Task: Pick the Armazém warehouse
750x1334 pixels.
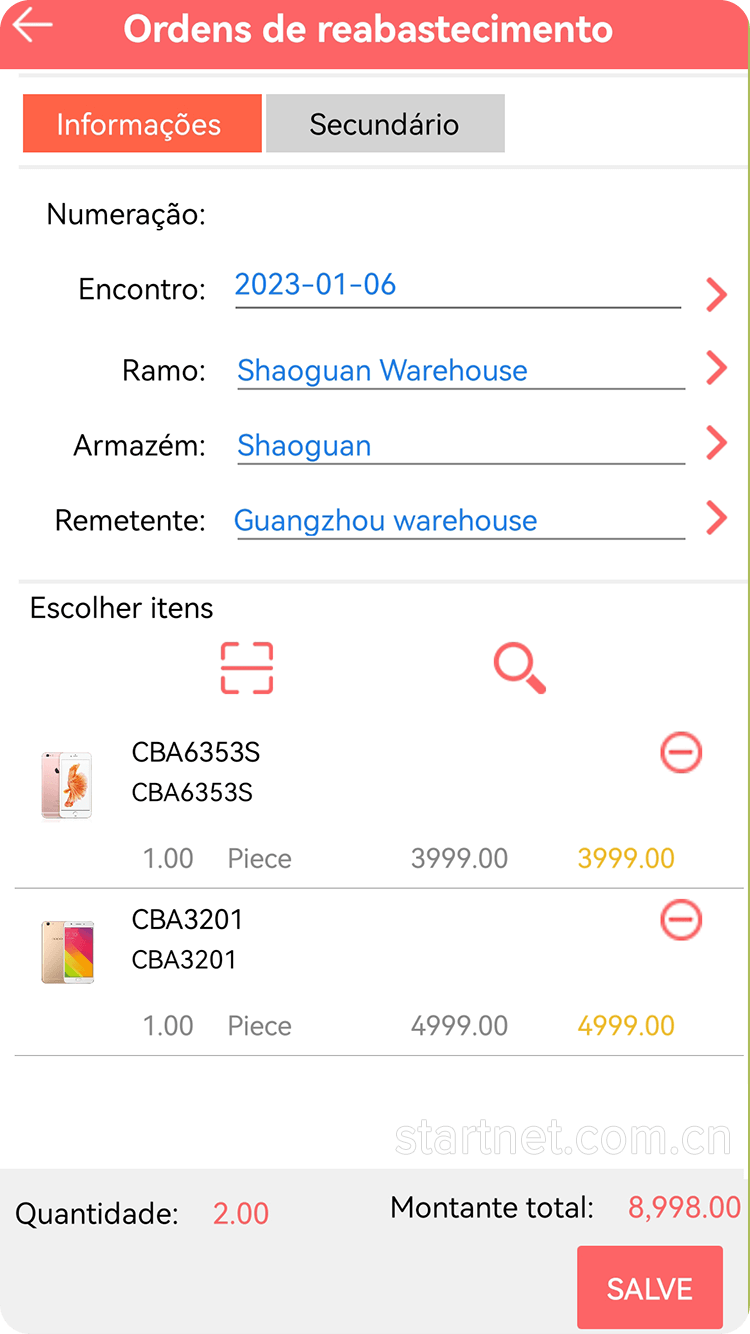Action: point(460,446)
